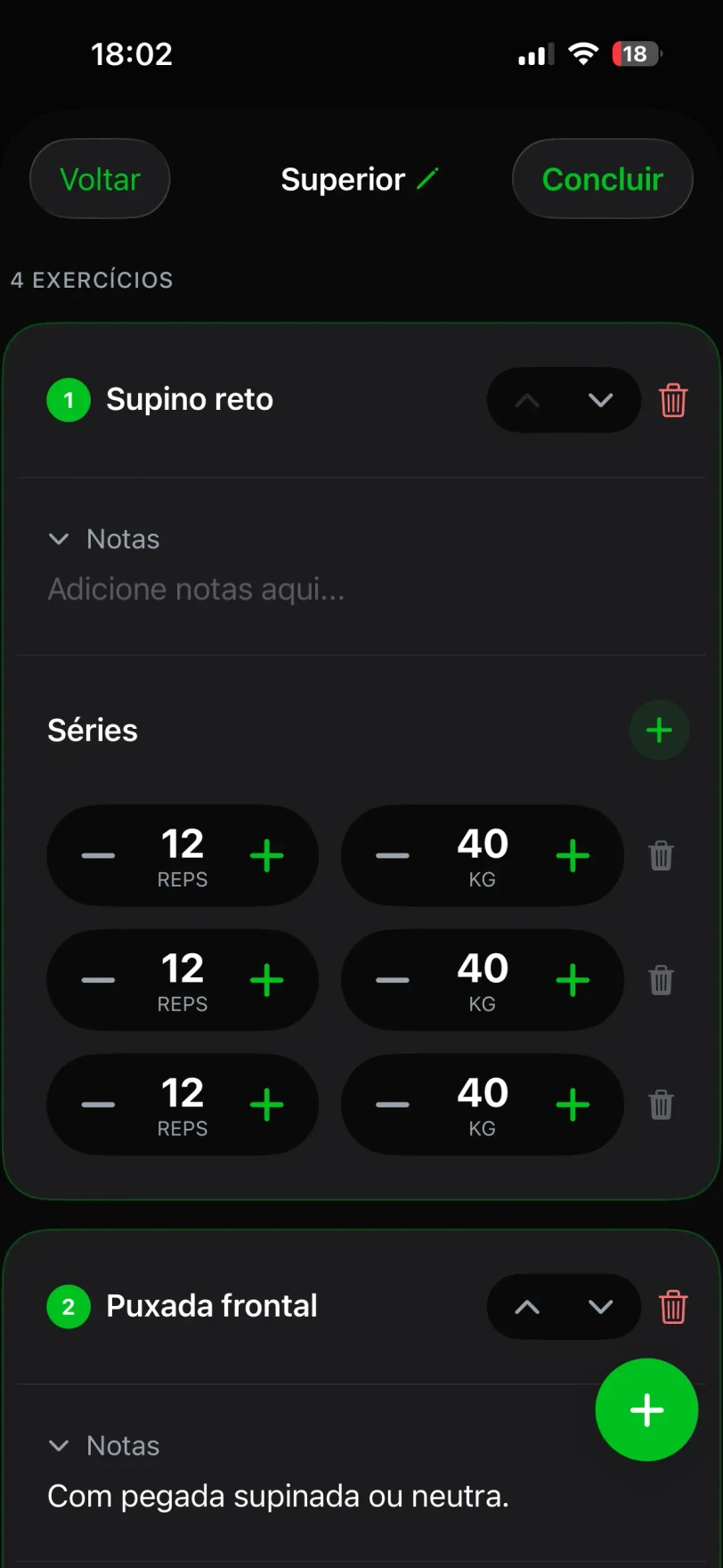Image resolution: width=723 pixels, height=1568 pixels.
Task: Increase the first set reps to 13
Action: 265,855
